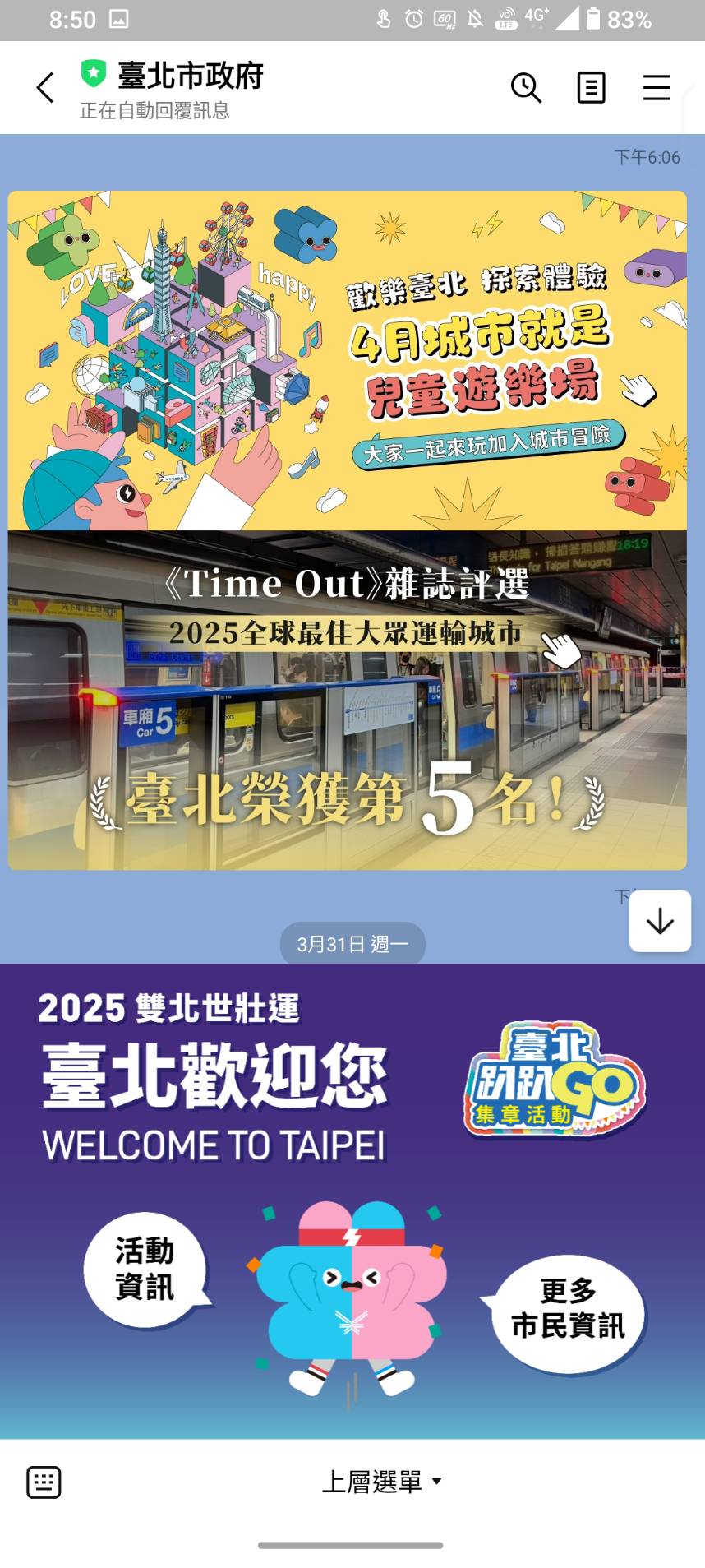Jump to latest message with down arrow
The height and width of the screenshot is (1568, 705).
pos(660,922)
